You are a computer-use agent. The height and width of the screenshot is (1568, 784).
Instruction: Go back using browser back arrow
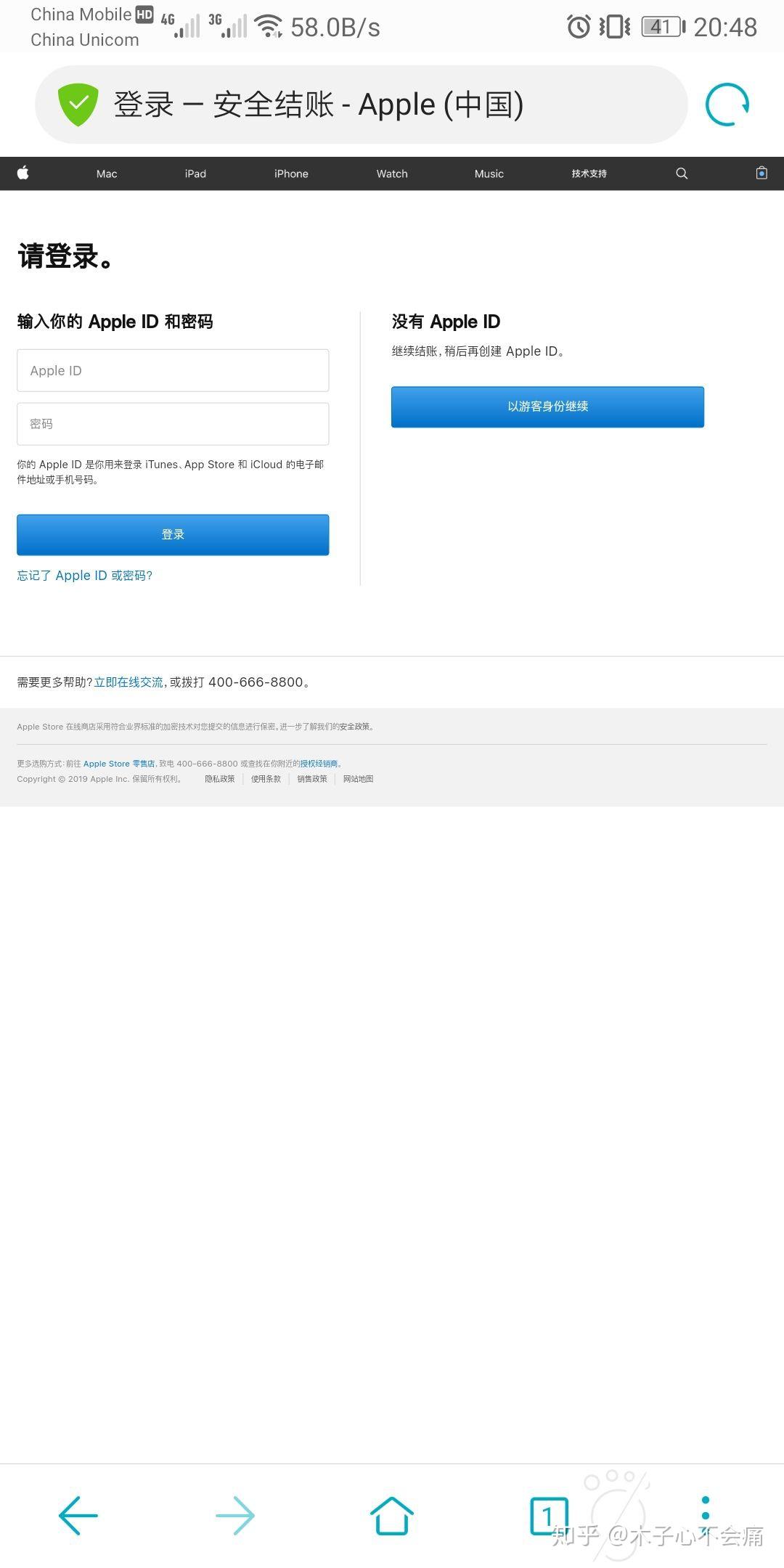(x=78, y=1516)
